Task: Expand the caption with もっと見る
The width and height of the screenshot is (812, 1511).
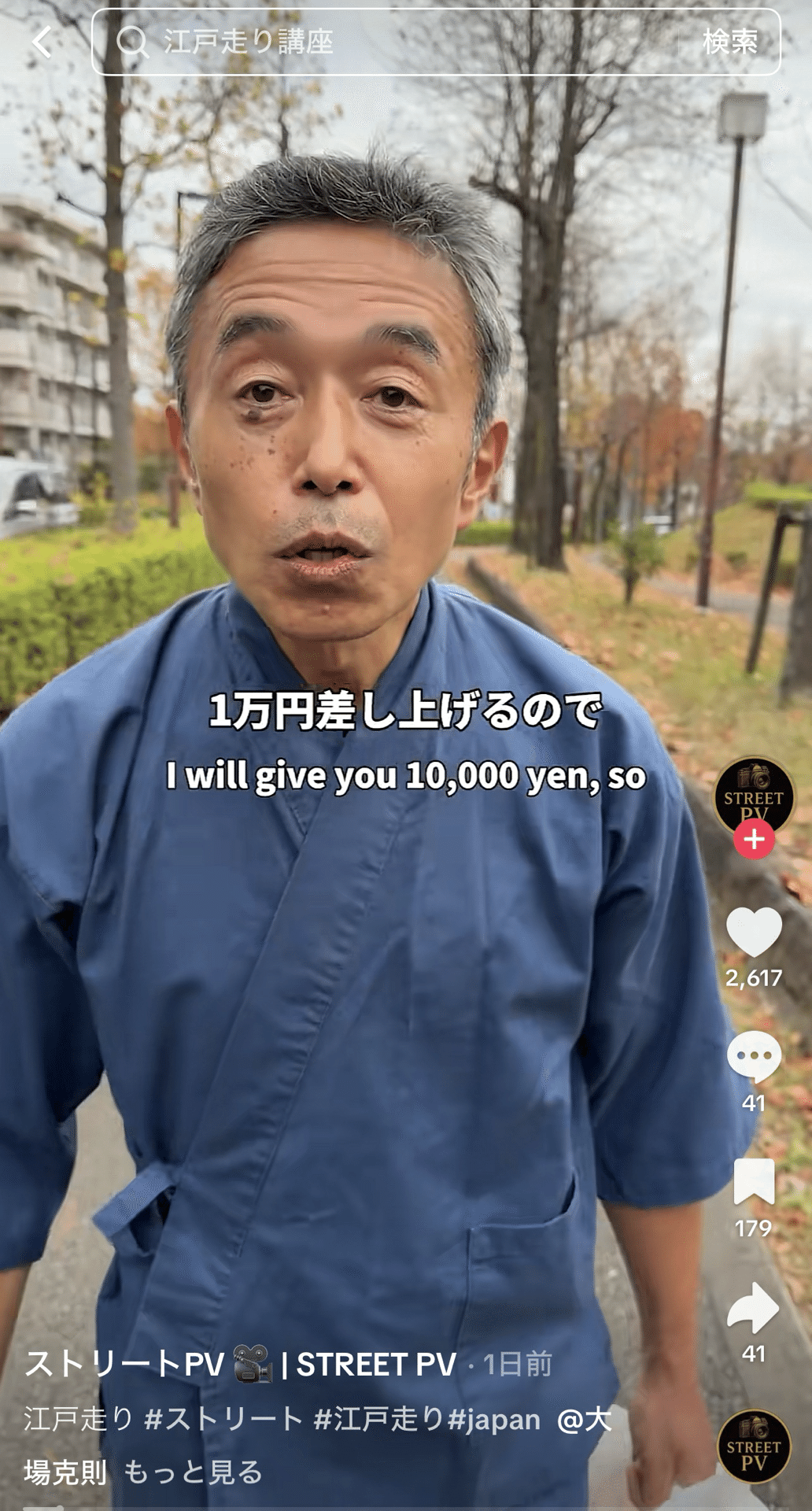Action: pyautogui.click(x=193, y=1472)
